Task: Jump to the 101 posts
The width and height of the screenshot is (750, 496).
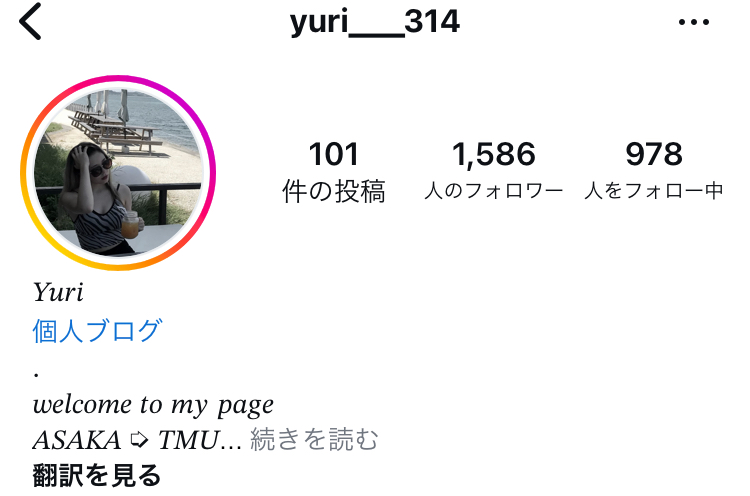Action: [333, 171]
